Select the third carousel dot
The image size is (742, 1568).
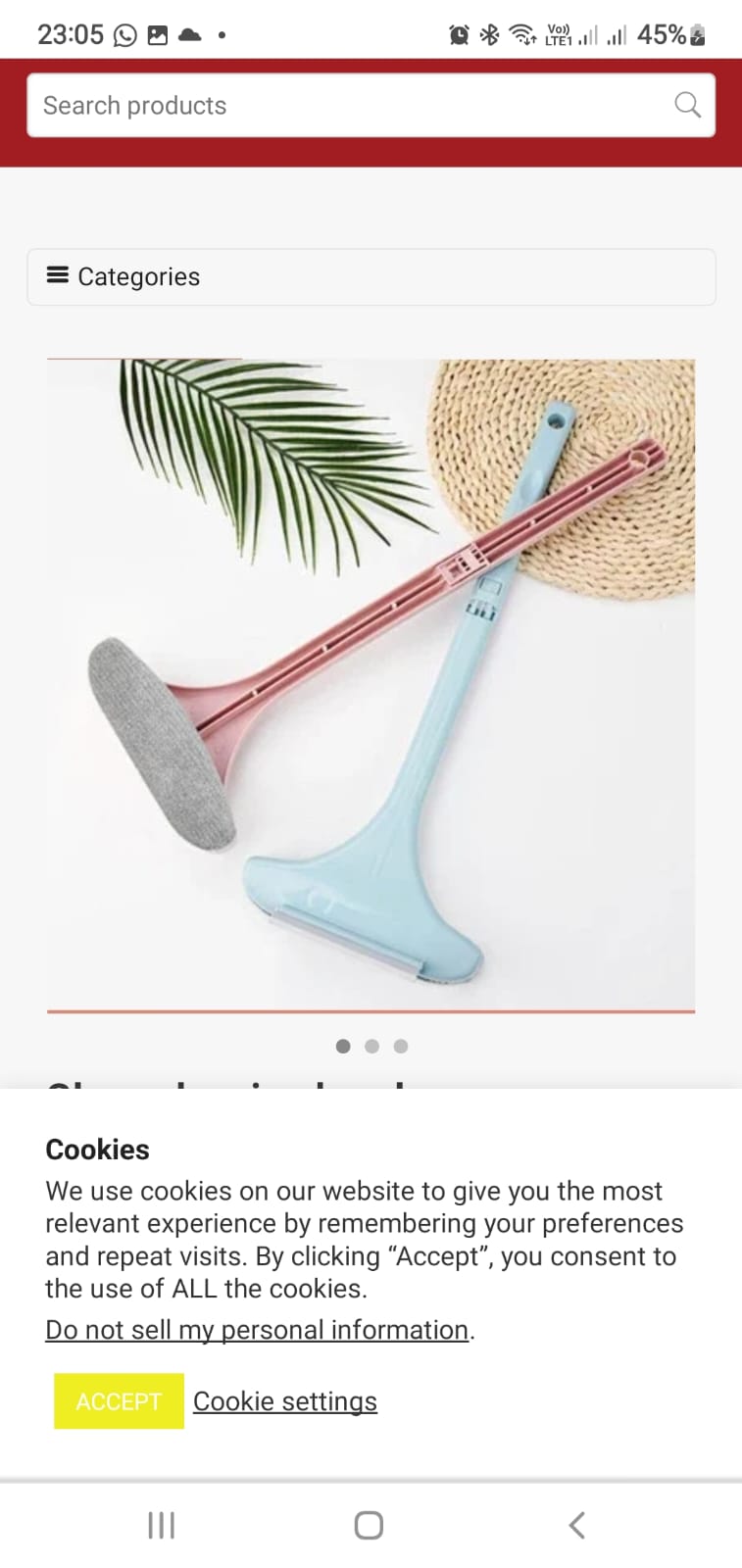[x=401, y=1046]
